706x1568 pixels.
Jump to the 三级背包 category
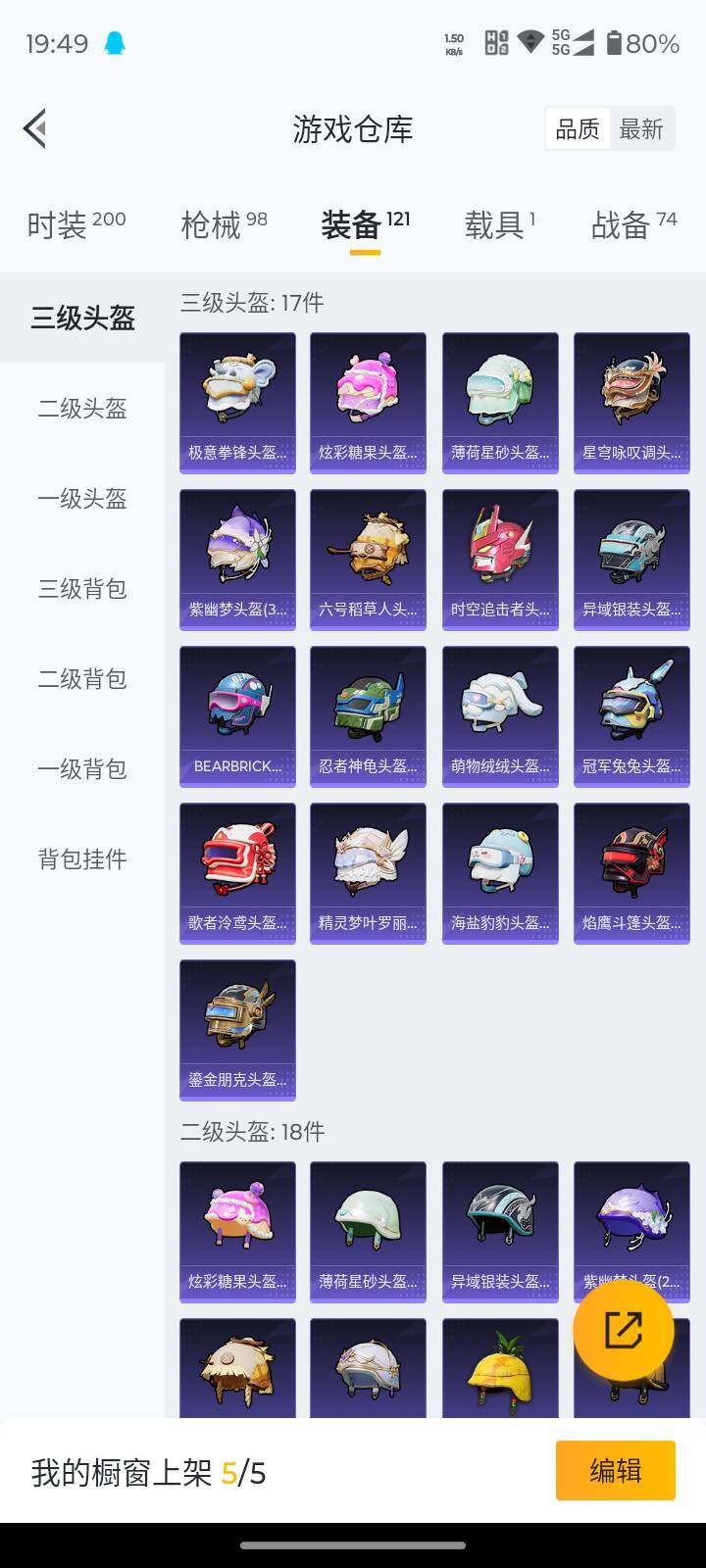pos(82,589)
